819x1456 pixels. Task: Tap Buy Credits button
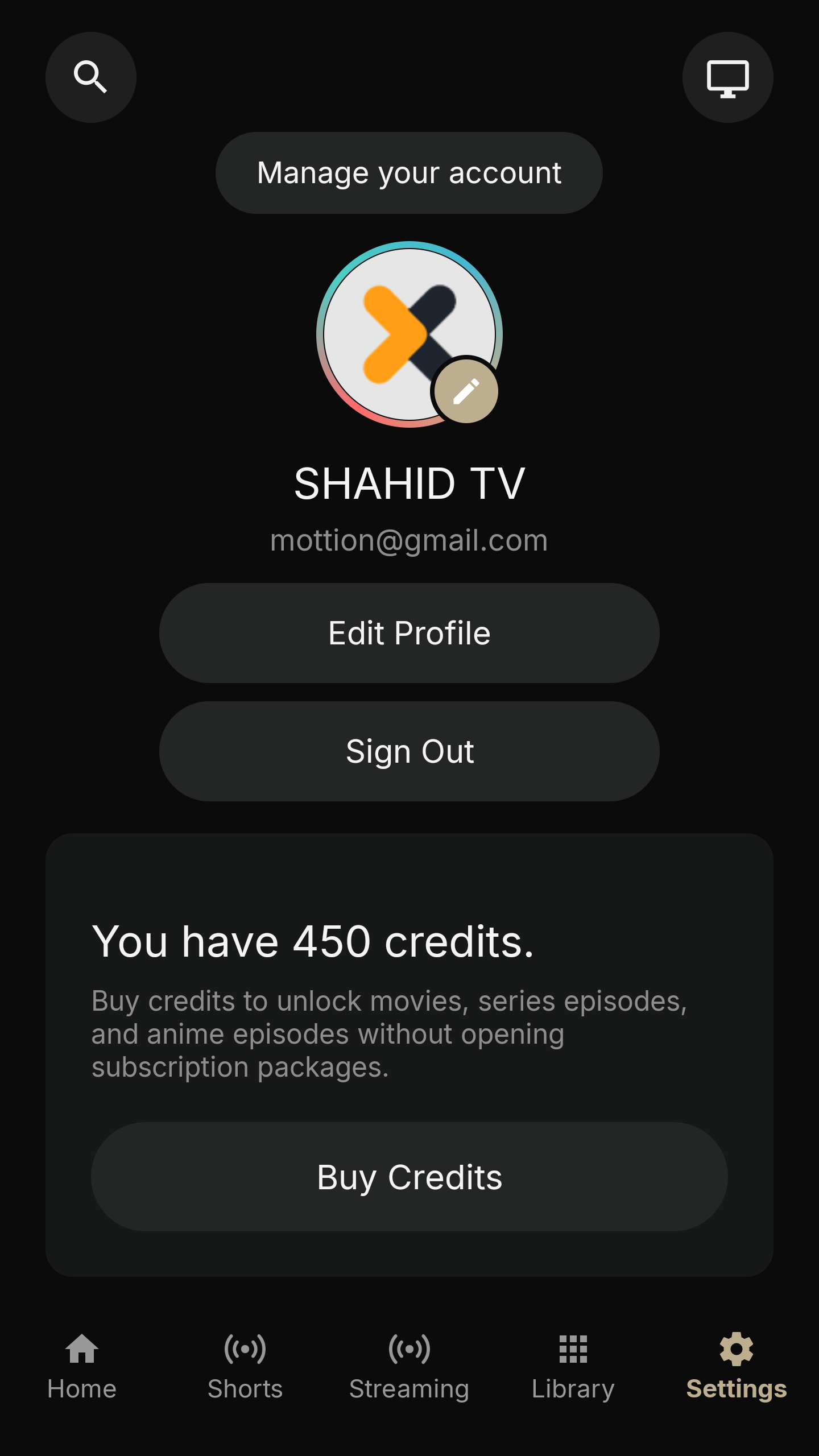(409, 1177)
